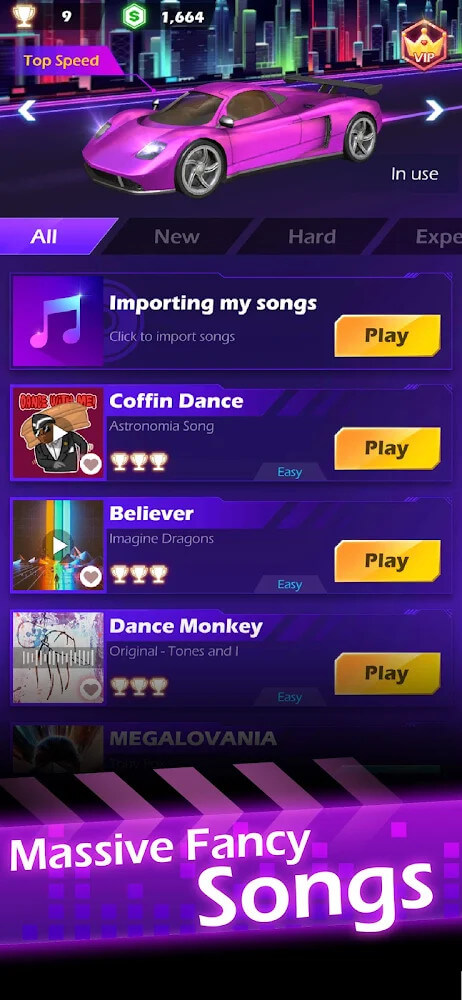Preview Believer from its cover art
This screenshot has width=462, height=1000.
pyautogui.click(x=58, y=545)
